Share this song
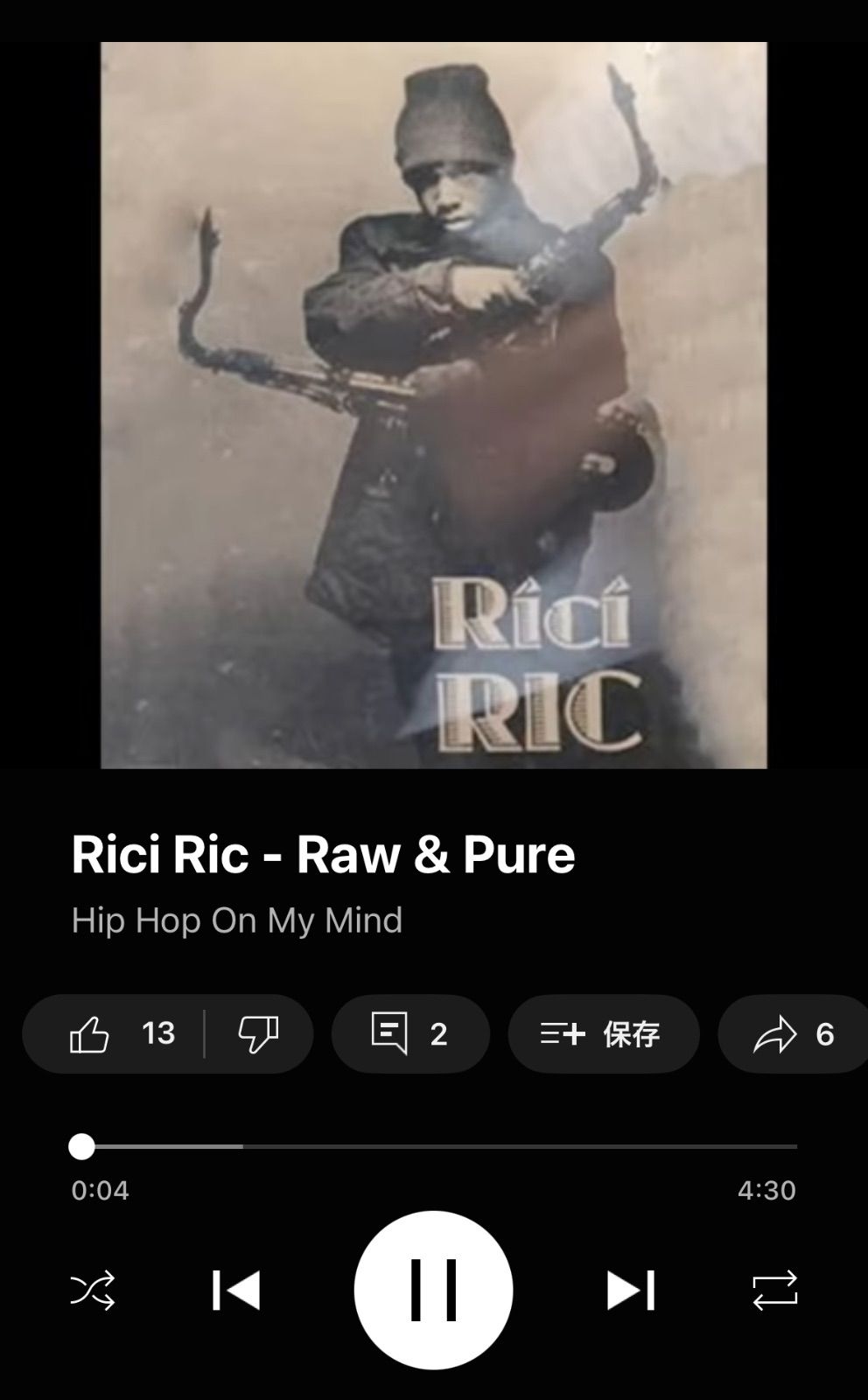Viewport: 868px width, 1400px height. tap(792, 1033)
